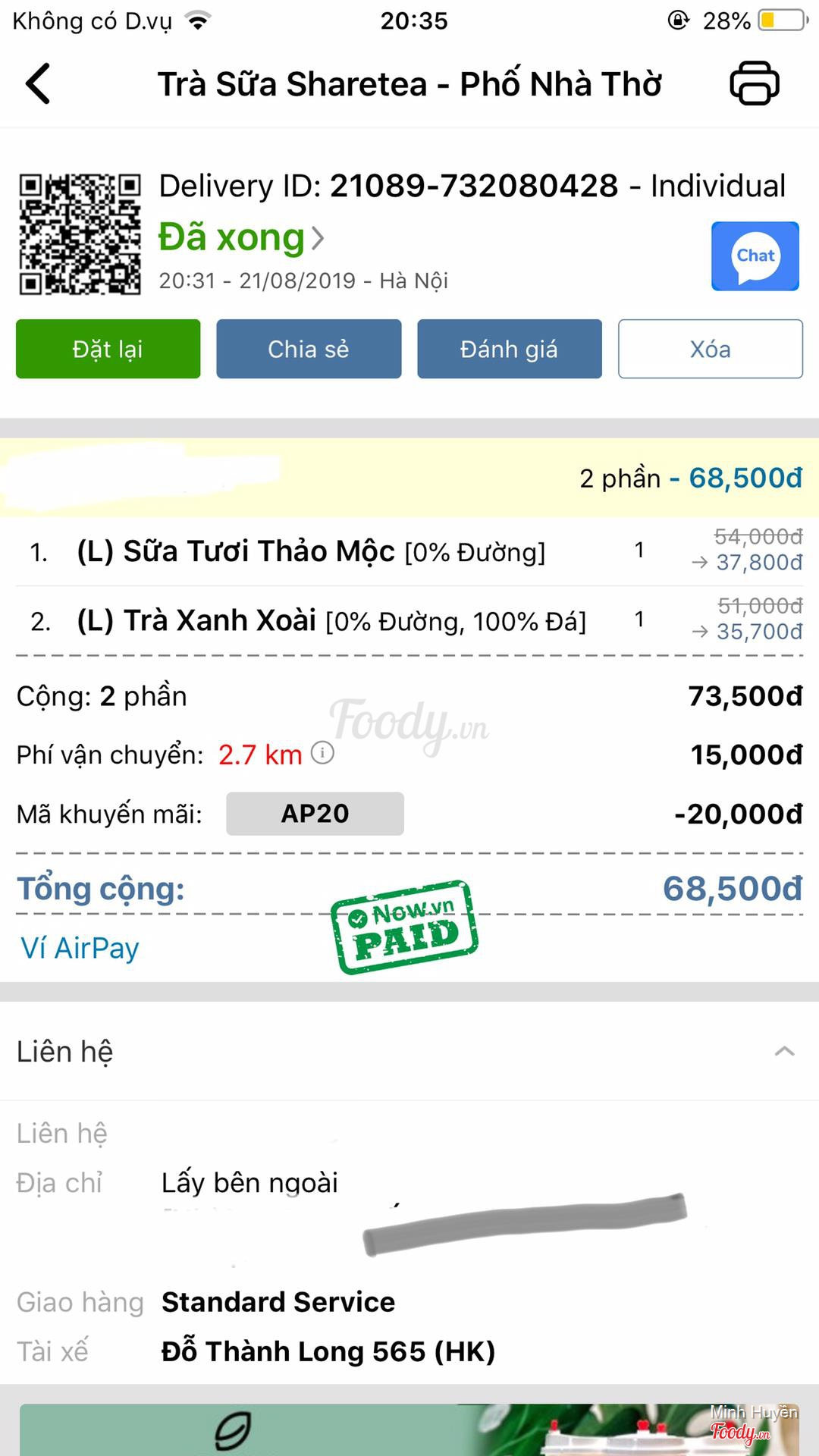This screenshot has height=1456, width=819.
Task: Open the Đã xong status details
Action: pos(241,238)
